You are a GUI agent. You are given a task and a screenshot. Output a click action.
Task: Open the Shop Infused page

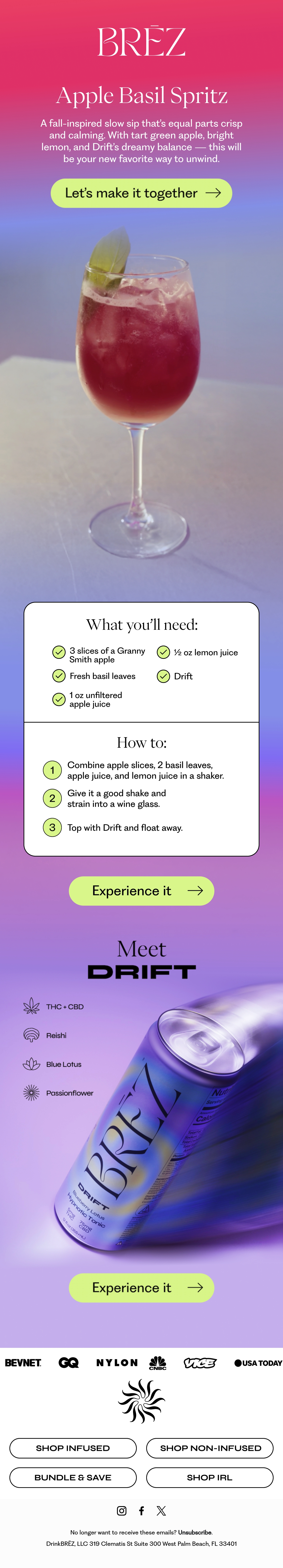[x=73, y=1448]
